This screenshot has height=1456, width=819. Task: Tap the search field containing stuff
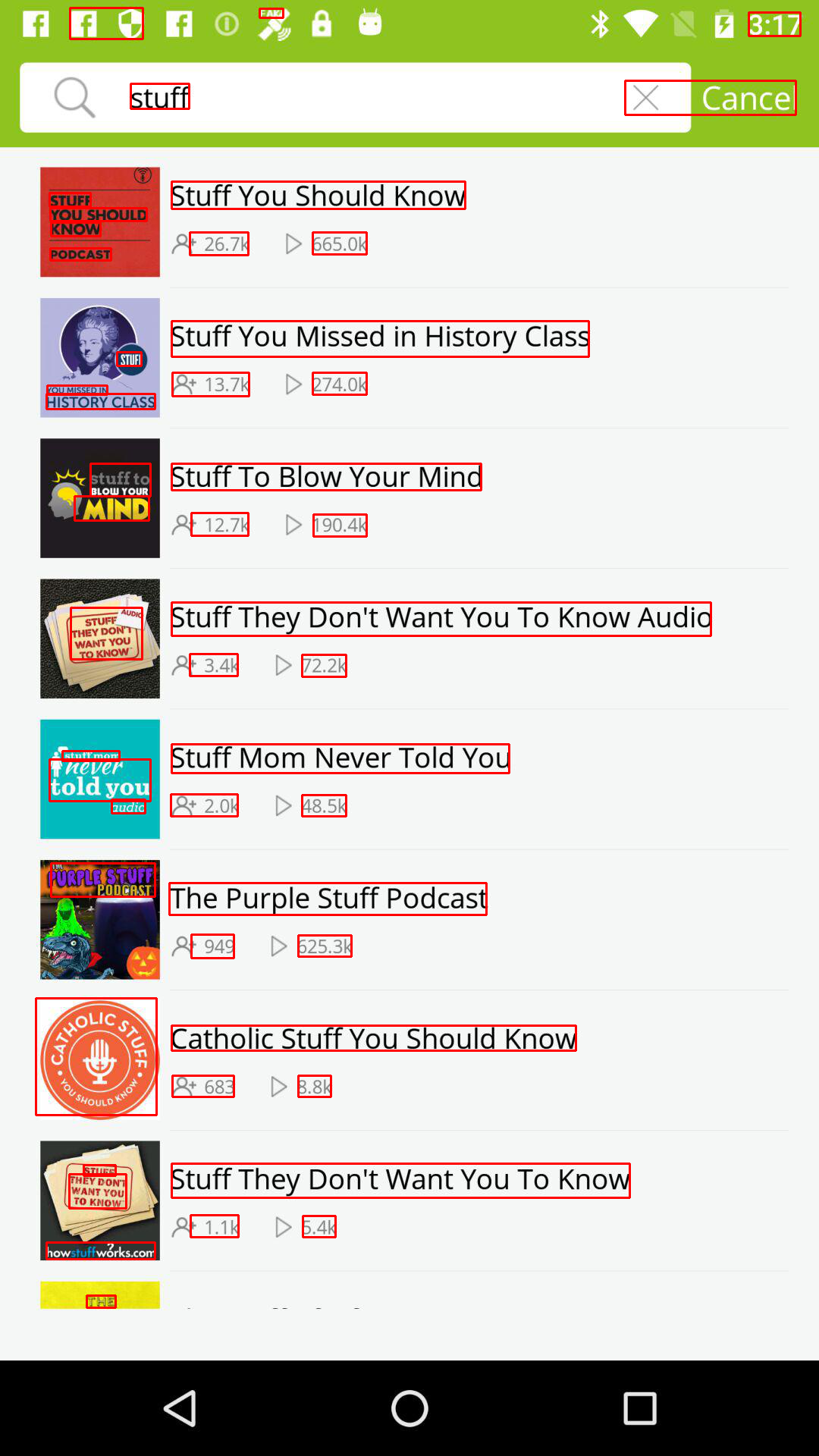[x=364, y=98]
